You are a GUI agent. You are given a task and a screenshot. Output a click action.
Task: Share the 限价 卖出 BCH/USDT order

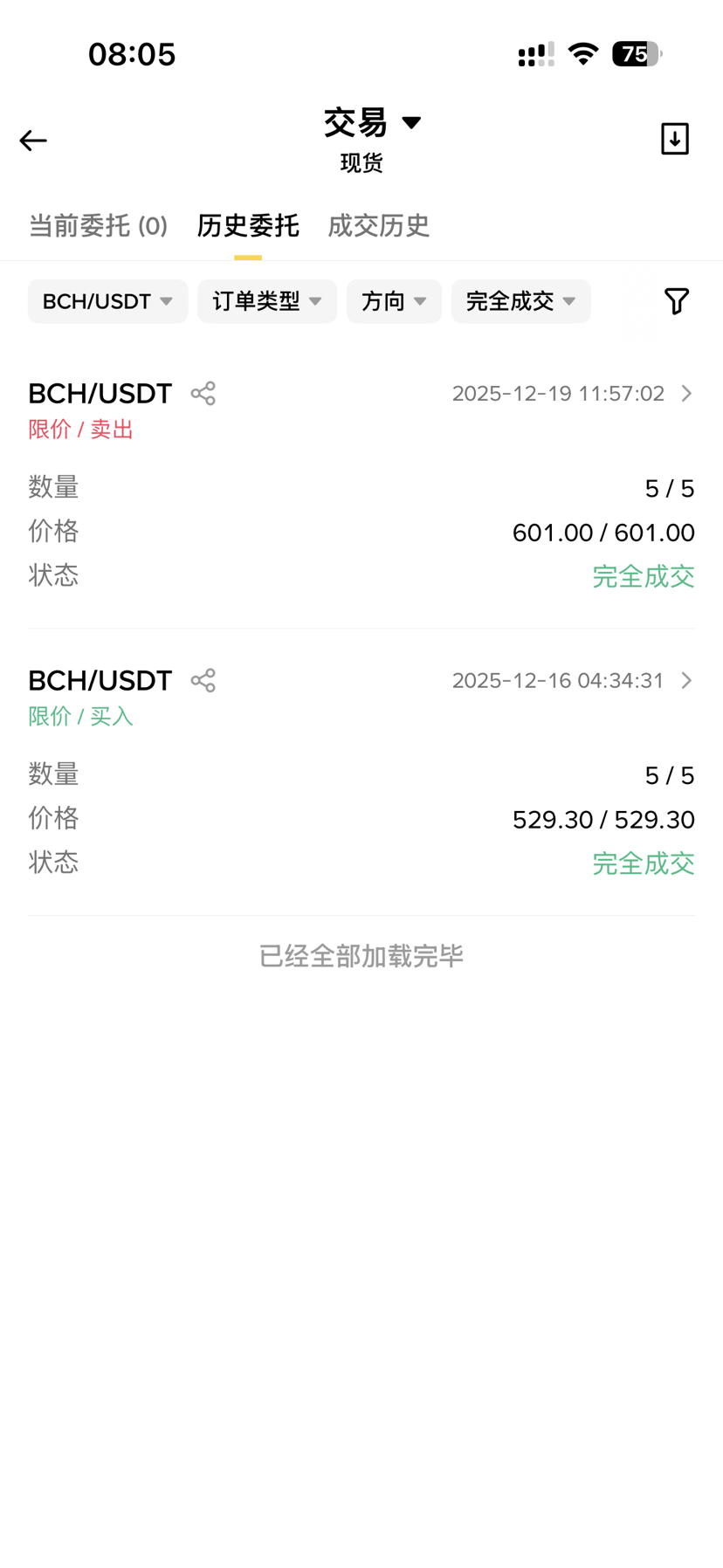[203, 394]
